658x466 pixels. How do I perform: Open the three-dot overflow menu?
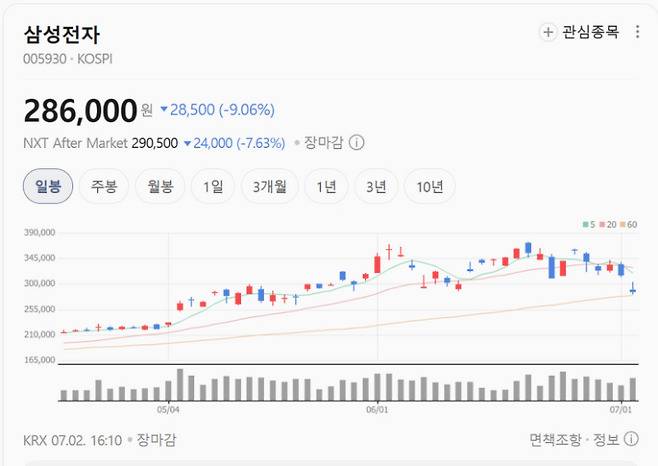tap(637, 32)
